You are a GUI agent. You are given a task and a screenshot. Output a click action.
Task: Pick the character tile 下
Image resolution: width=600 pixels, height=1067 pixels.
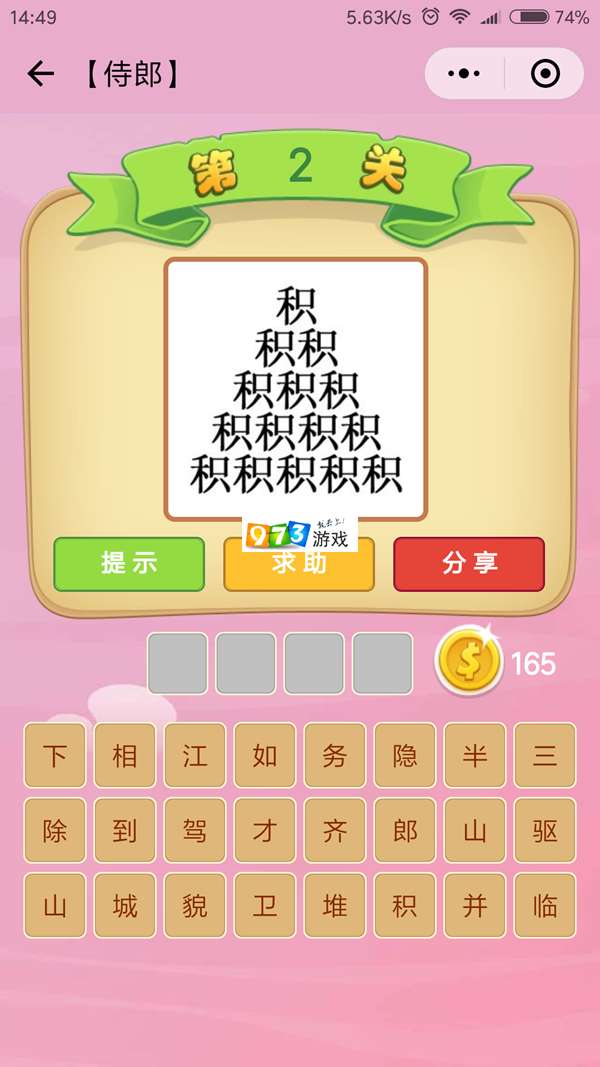tap(55, 755)
